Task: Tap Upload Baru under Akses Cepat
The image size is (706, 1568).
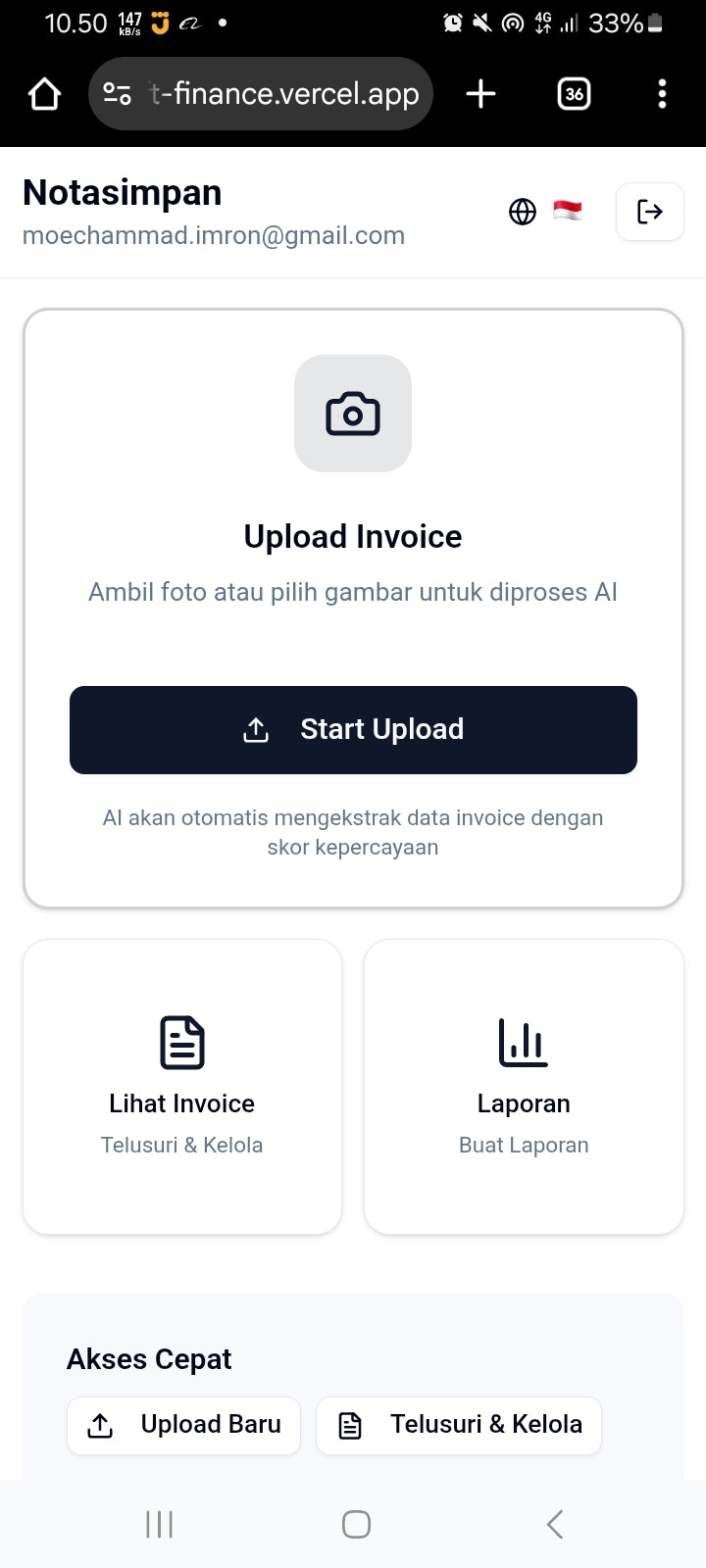Action: 184,1425
